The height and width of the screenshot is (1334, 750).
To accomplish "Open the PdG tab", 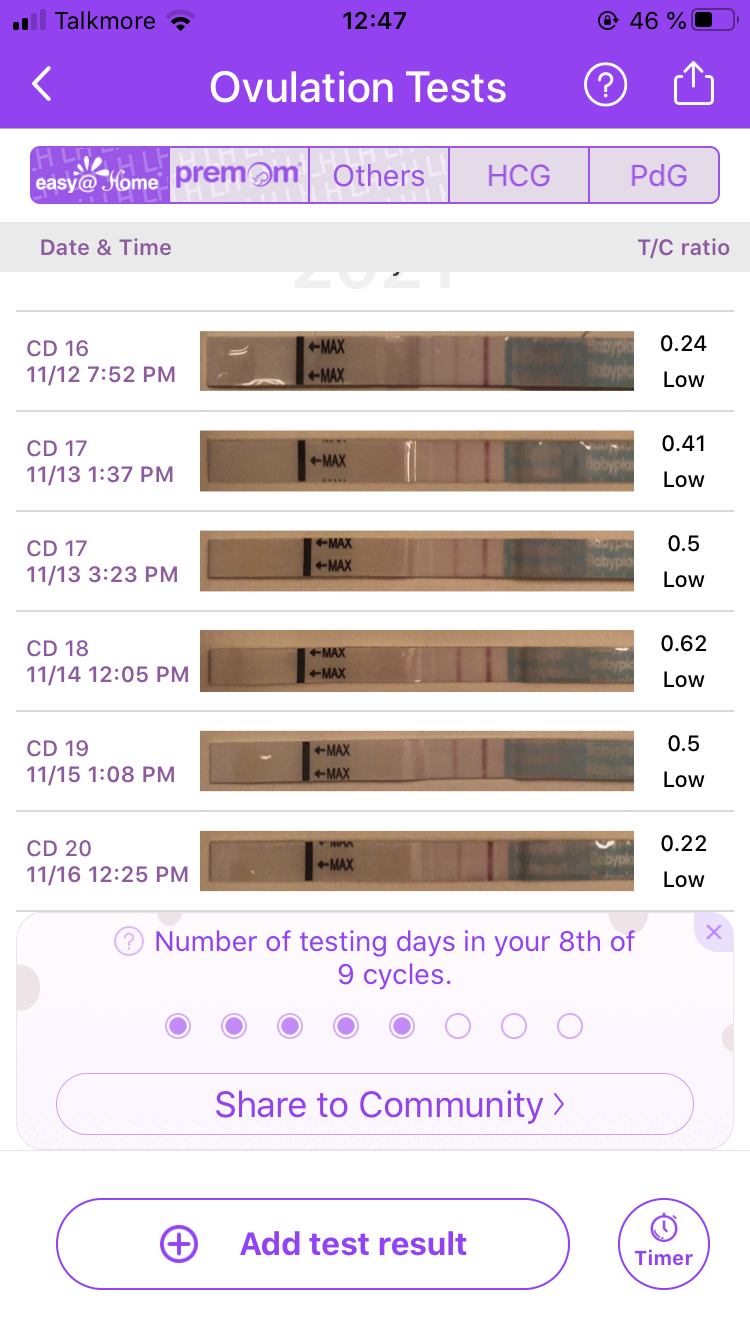I will click(x=659, y=176).
